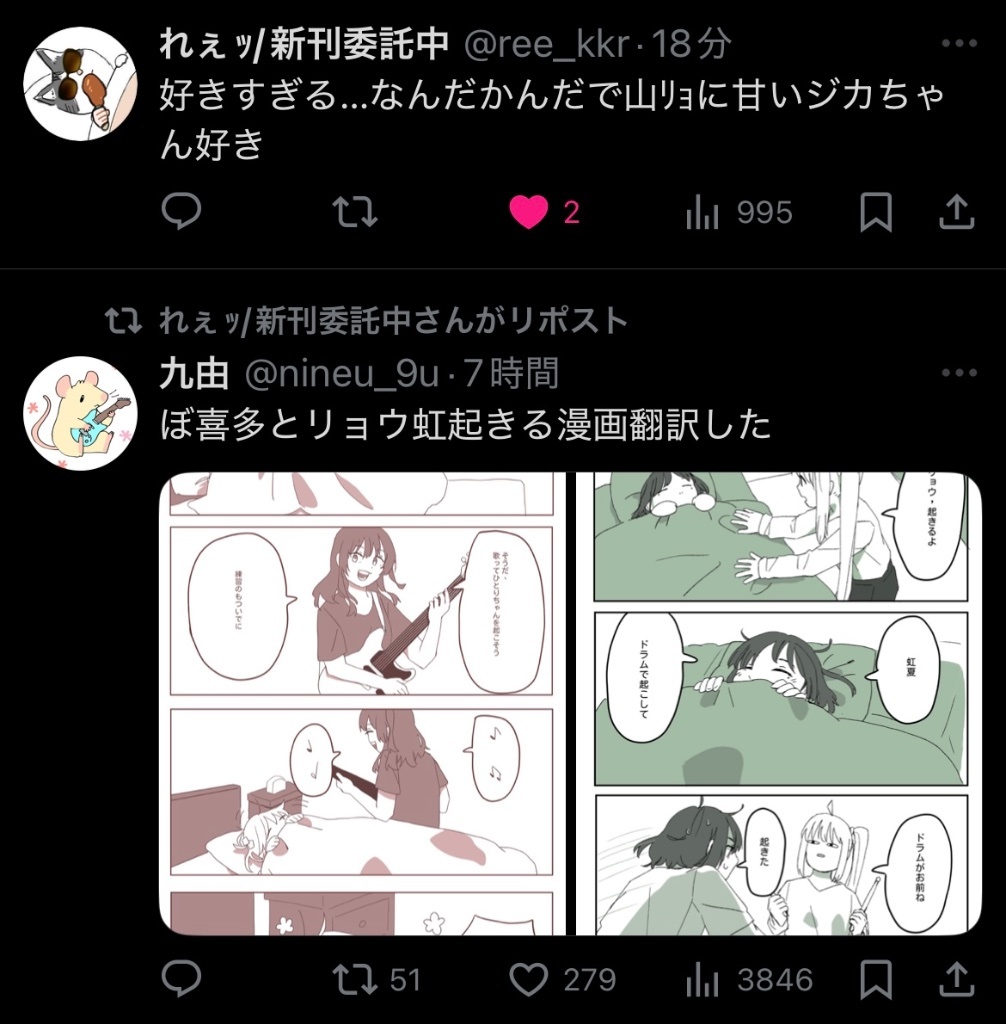Share 九由's manga post
Screen dimensions: 1006x1024
[956, 979]
